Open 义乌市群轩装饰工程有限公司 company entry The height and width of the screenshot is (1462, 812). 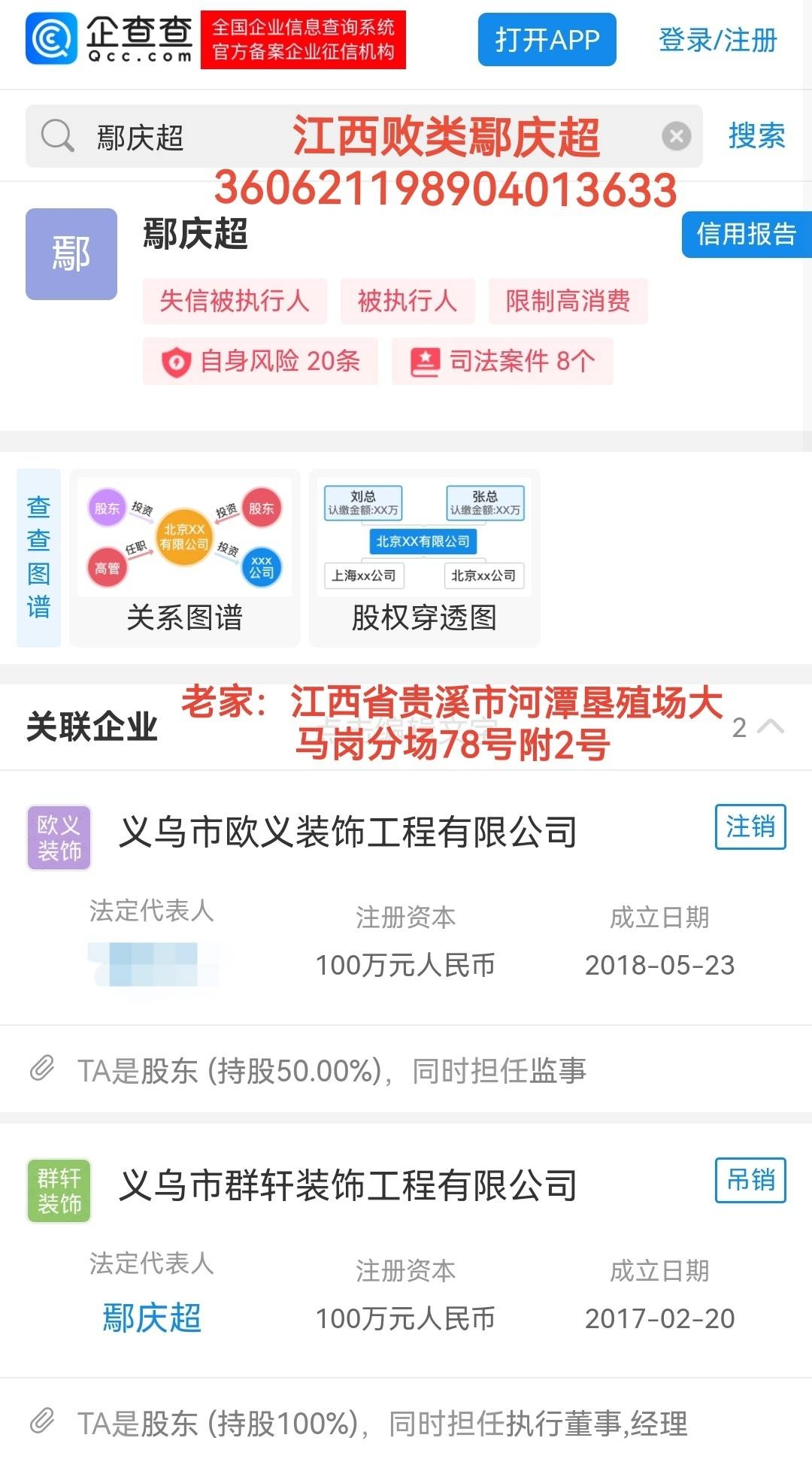(348, 1185)
